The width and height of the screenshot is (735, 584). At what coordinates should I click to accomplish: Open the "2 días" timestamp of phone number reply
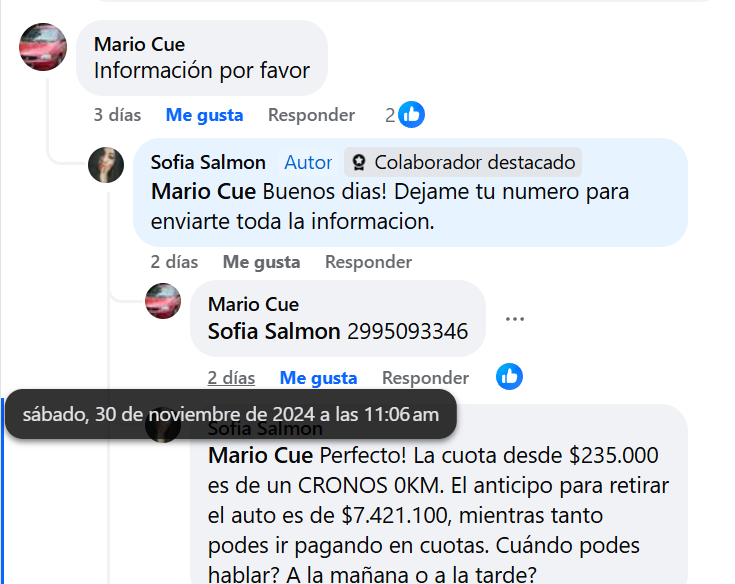[231, 378]
